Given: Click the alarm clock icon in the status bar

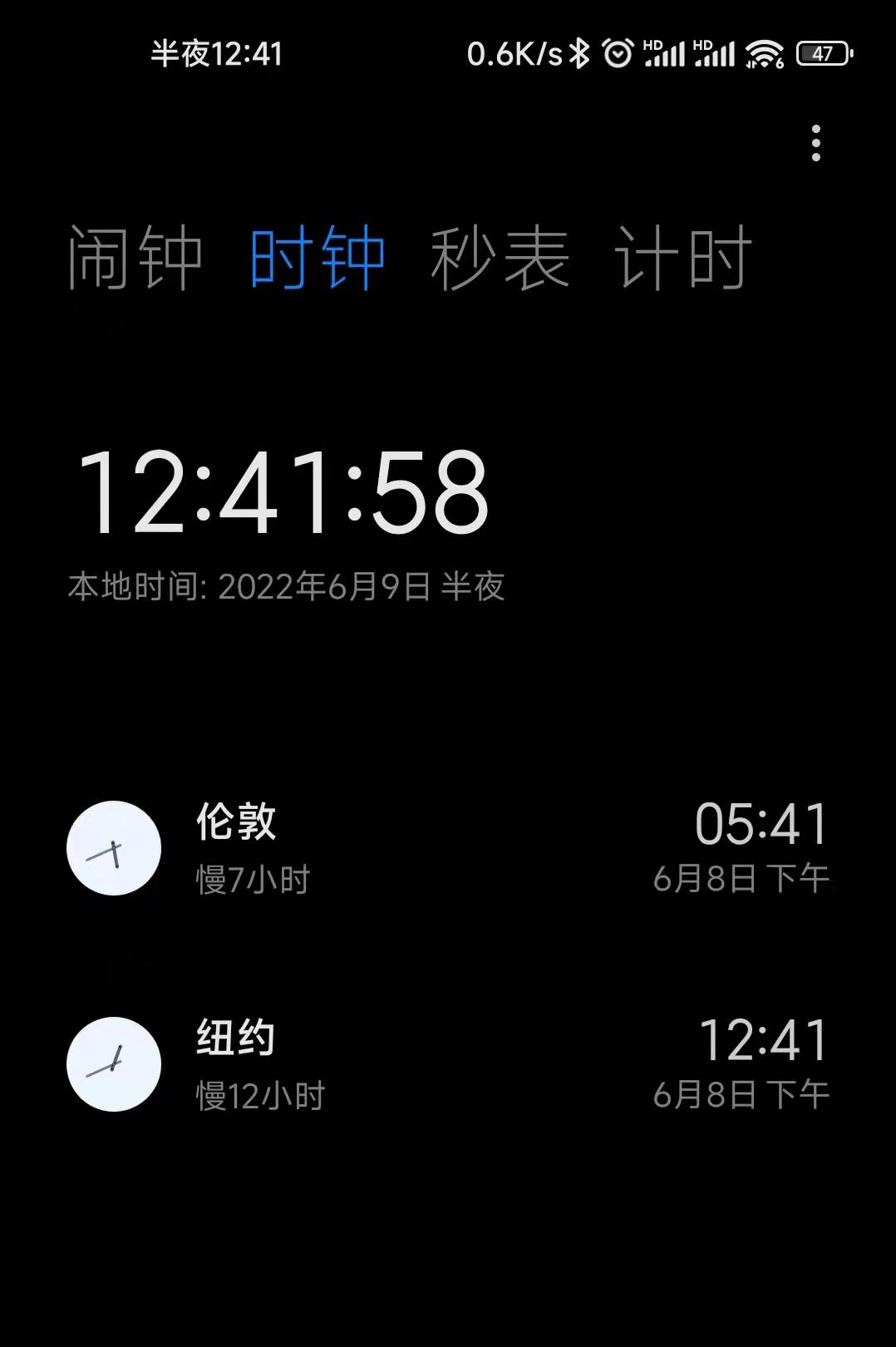Looking at the screenshot, I should 618,54.
